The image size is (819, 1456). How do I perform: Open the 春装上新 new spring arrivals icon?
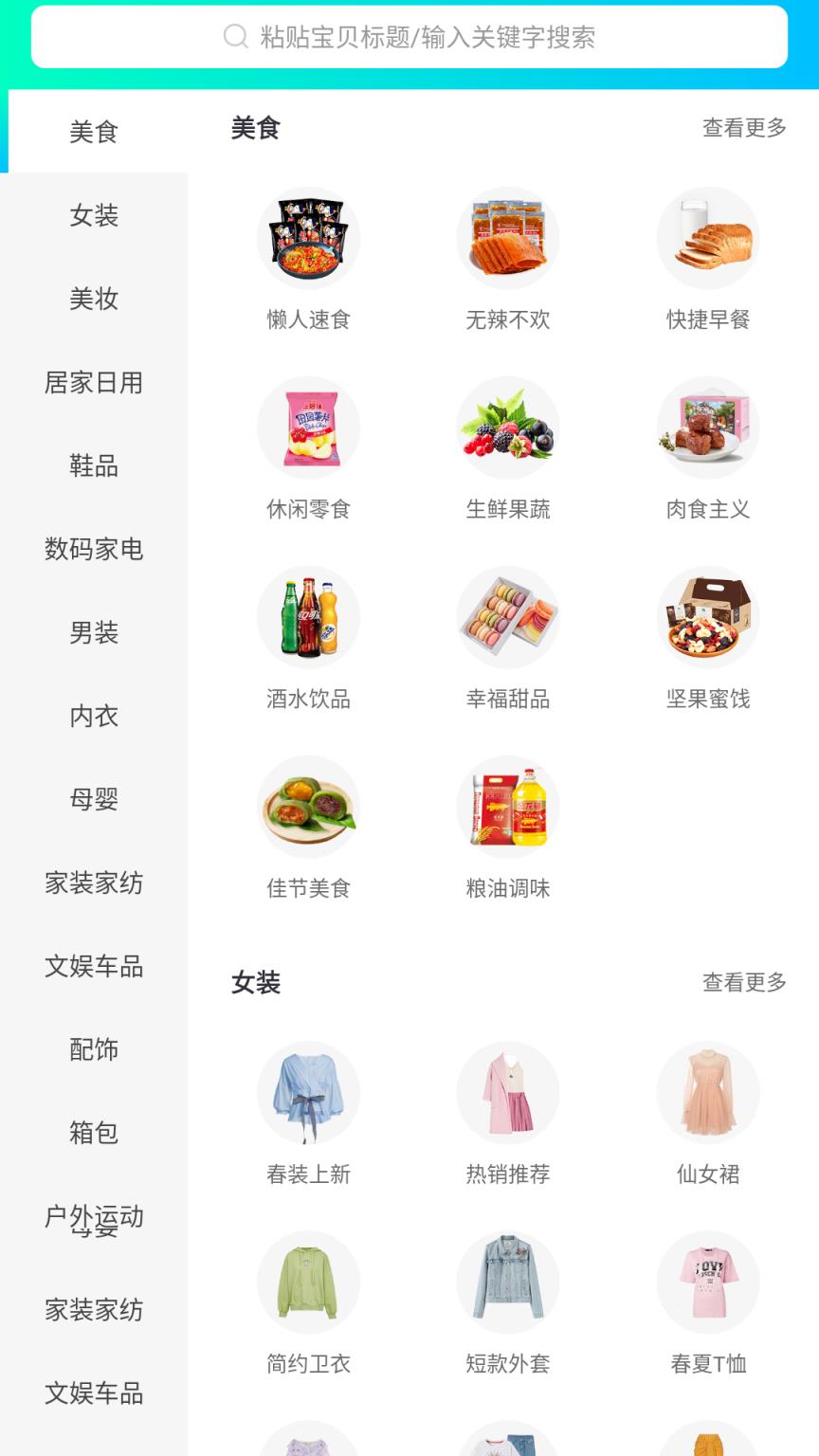308,1092
